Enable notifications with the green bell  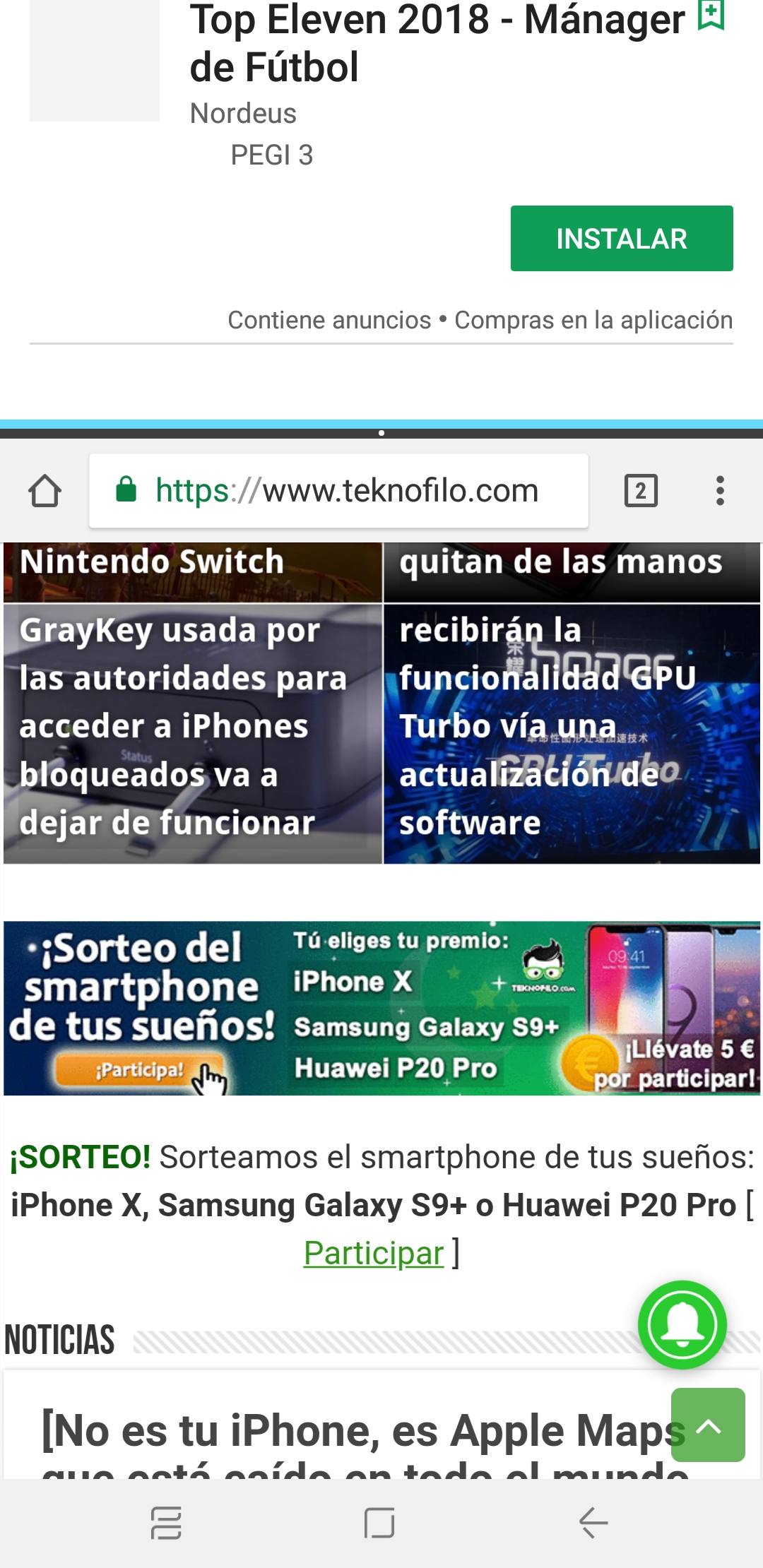682,1325
